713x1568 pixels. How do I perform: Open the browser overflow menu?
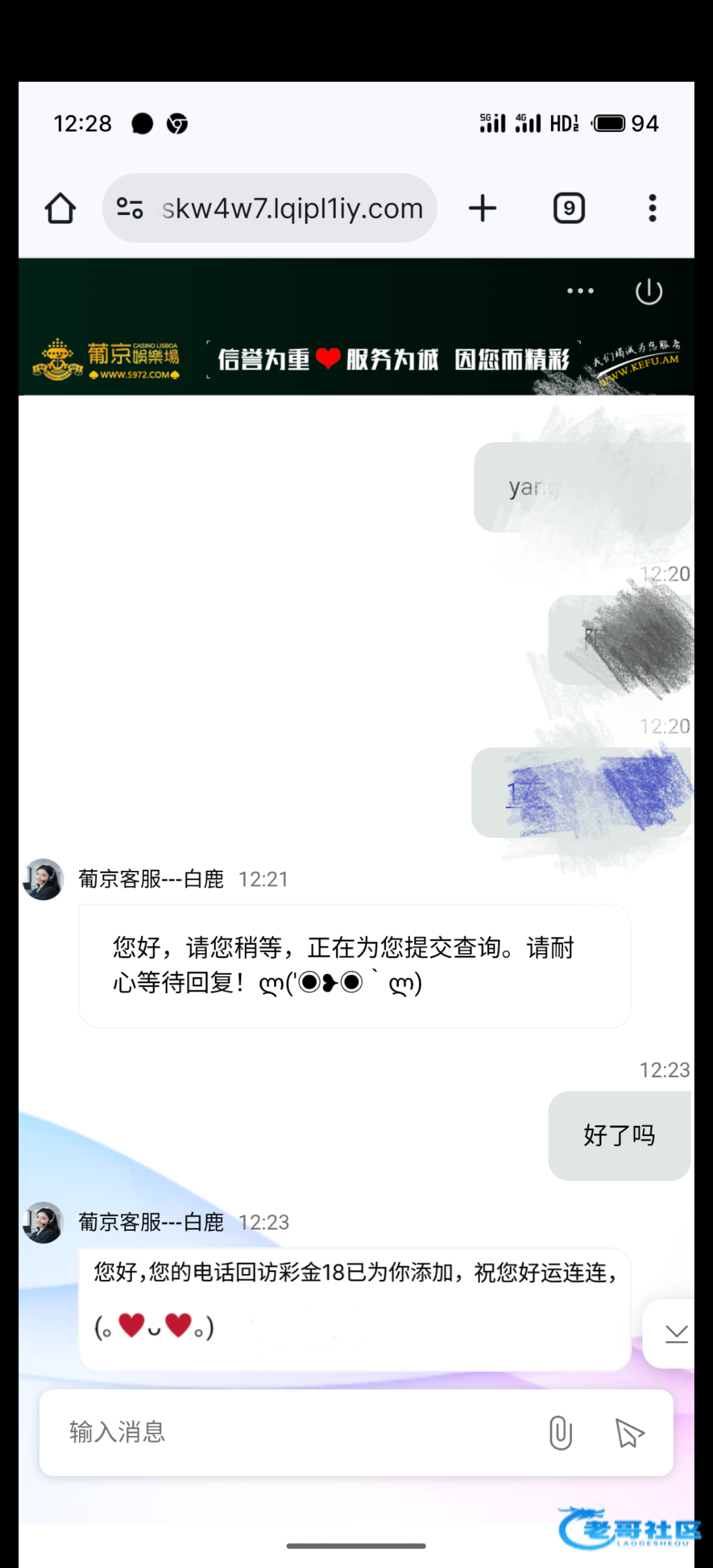click(652, 208)
